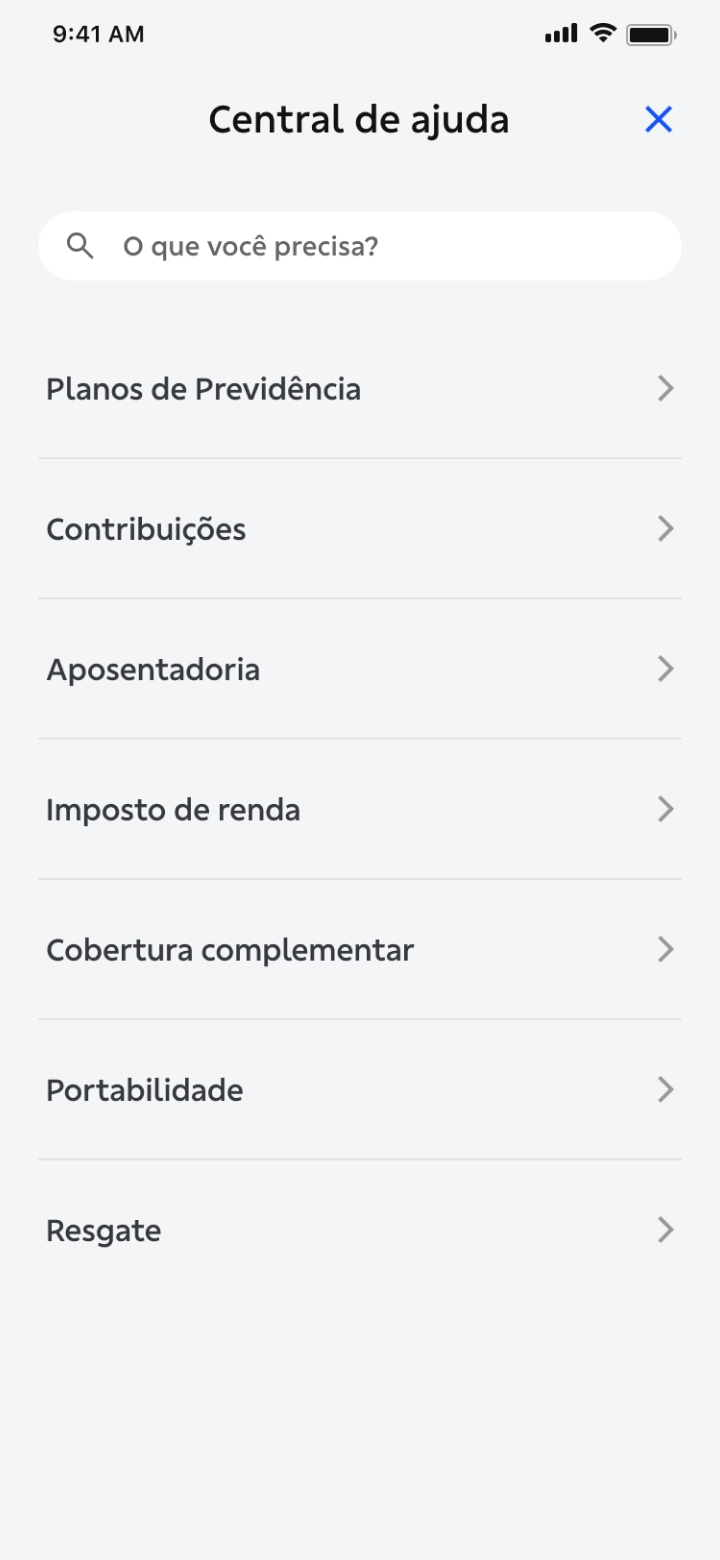Click the cellular signal bars icon

coord(560,33)
